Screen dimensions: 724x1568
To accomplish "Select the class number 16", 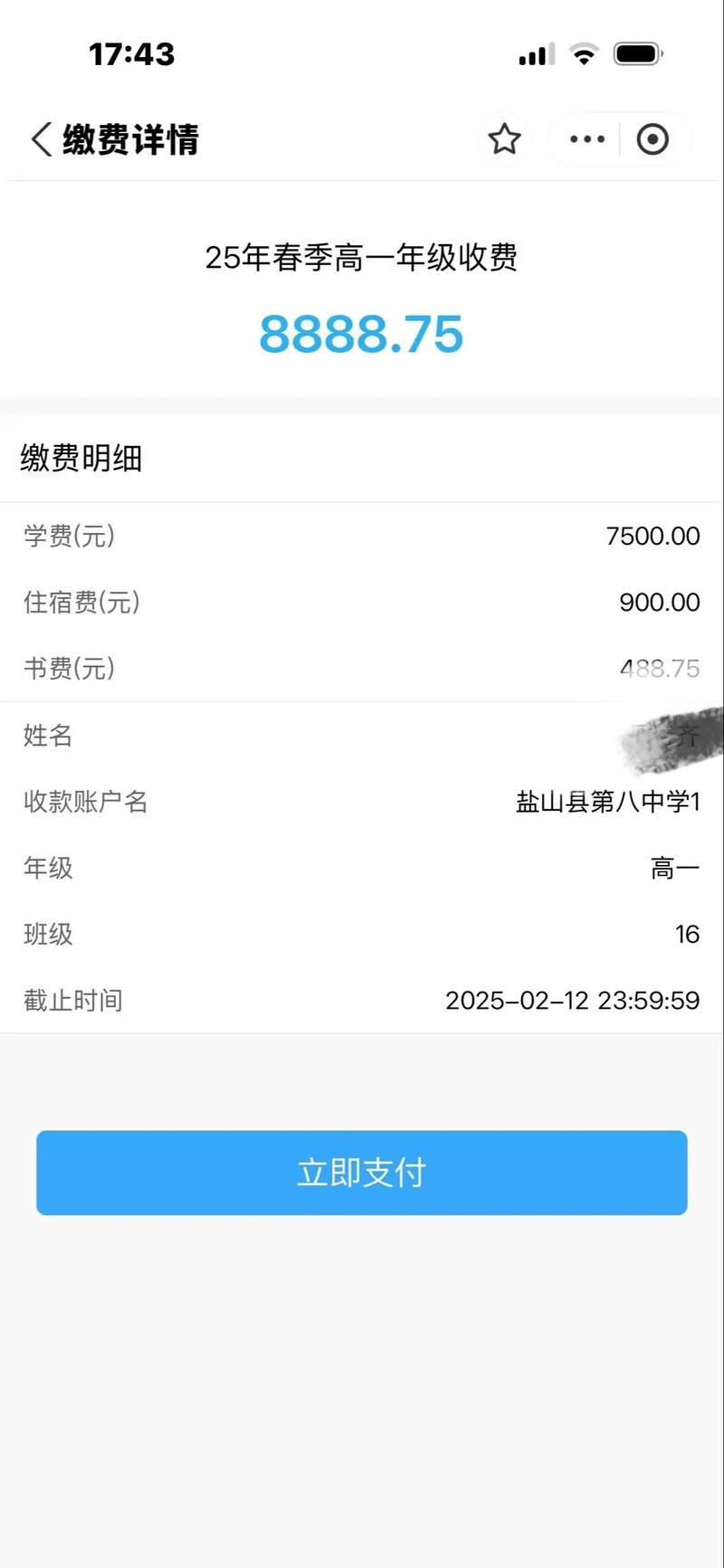I will 689,935.
